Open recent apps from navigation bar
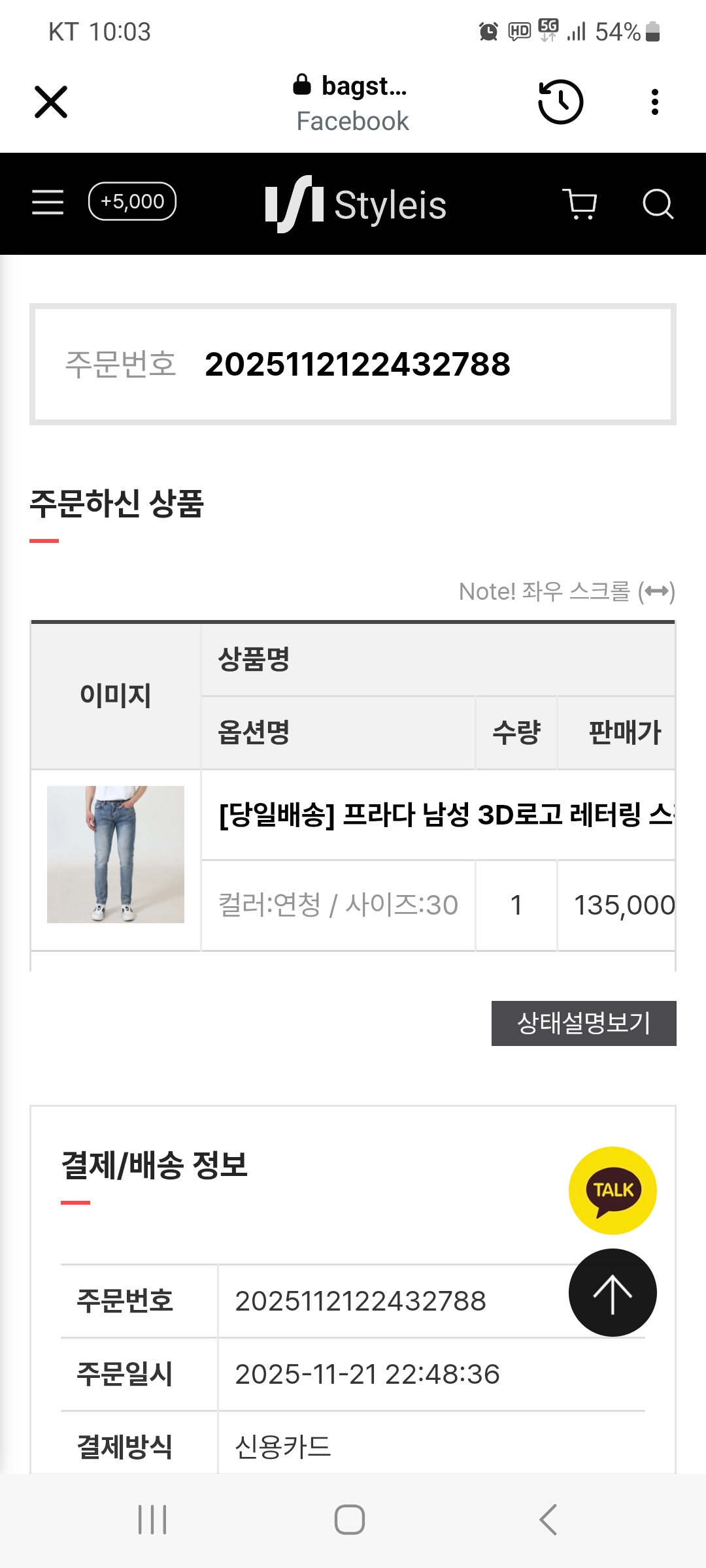This screenshot has width=706, height=1568. coord(152,1520)
